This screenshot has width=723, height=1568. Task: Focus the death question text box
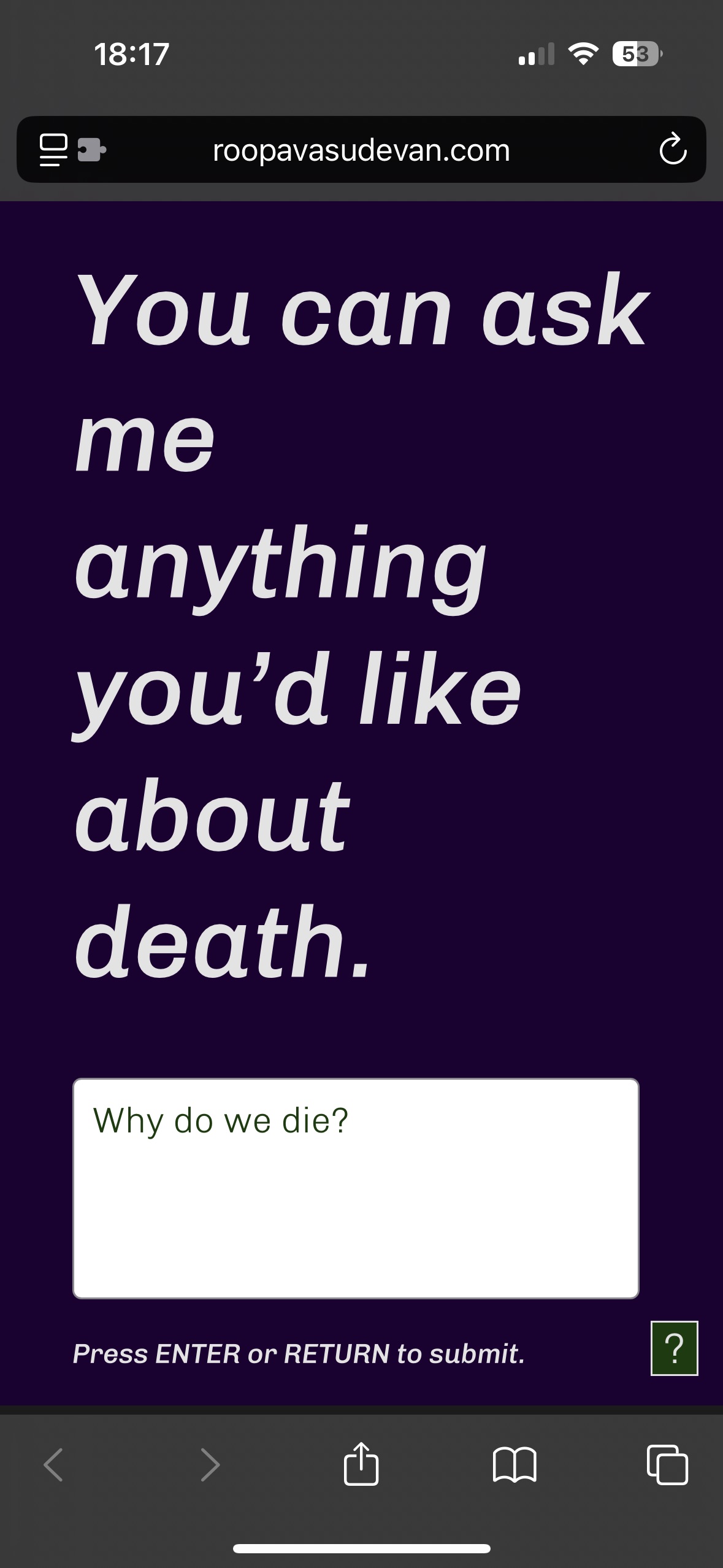pos(356,1188)
